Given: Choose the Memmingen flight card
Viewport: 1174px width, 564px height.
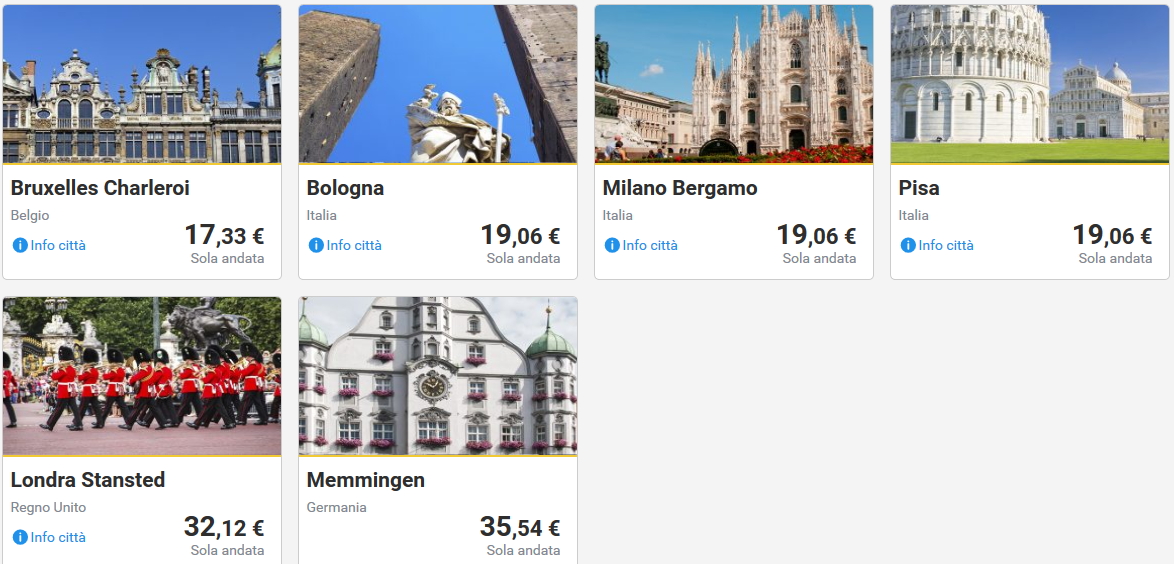Looking at the screenshot, I should pos(437,390).
